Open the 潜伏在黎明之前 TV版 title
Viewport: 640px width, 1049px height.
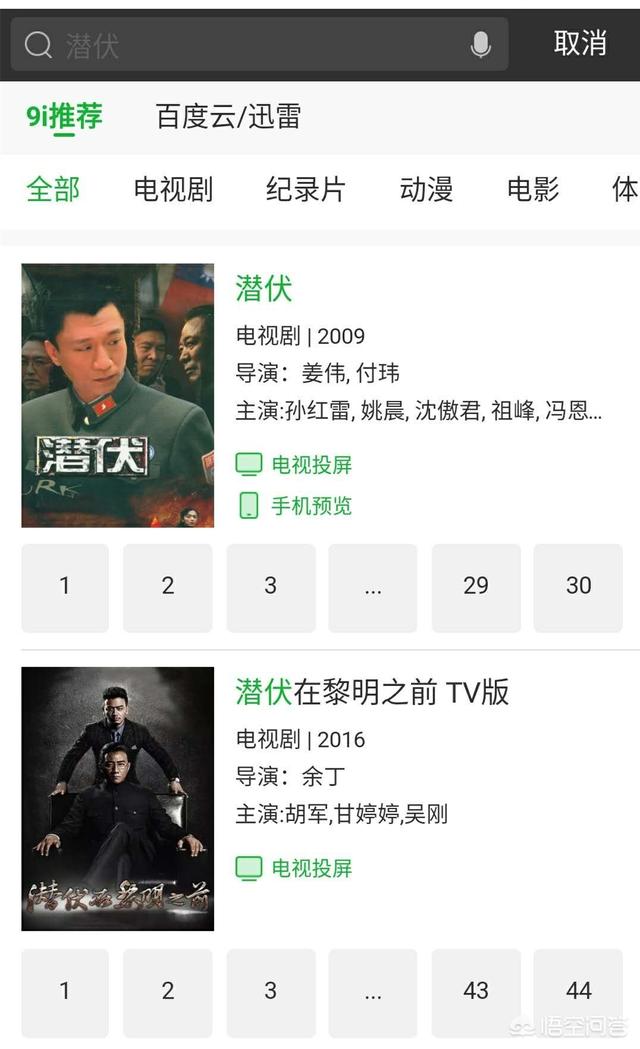pos(372,692)
